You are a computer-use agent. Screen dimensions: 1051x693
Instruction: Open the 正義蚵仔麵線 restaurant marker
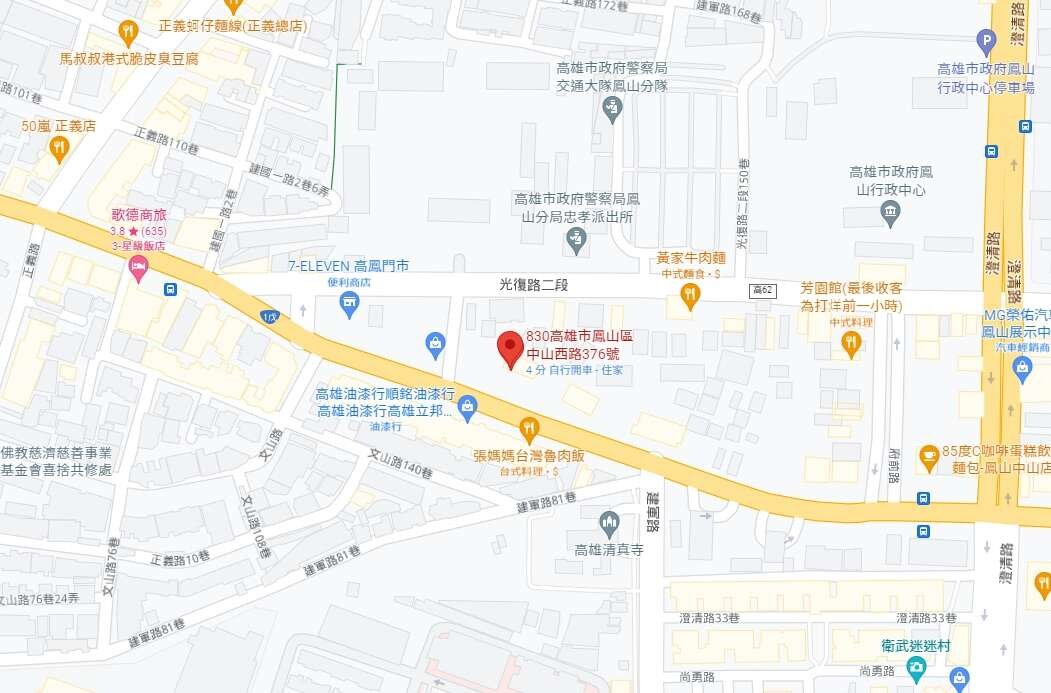point(127,31)
